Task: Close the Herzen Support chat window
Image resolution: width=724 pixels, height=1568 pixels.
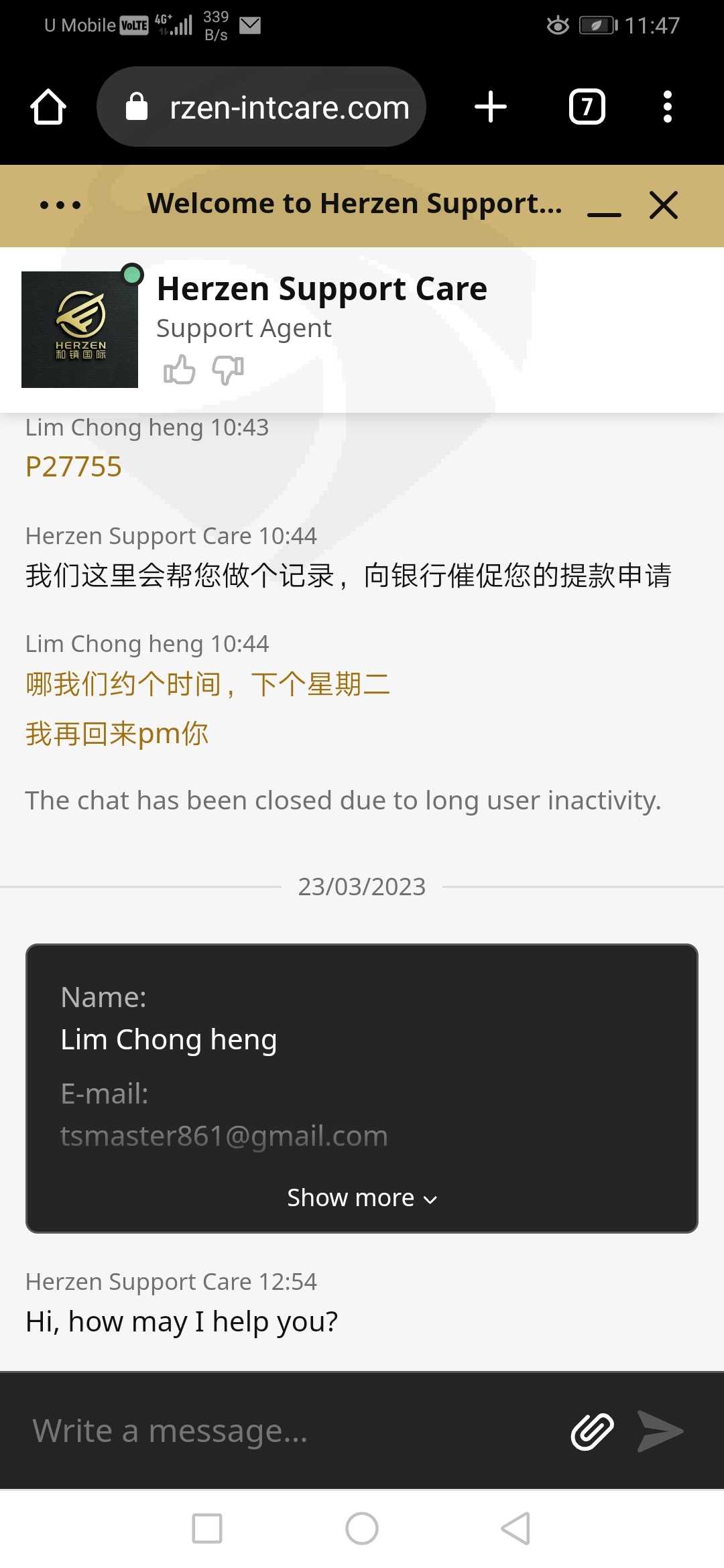Action: 664,204
